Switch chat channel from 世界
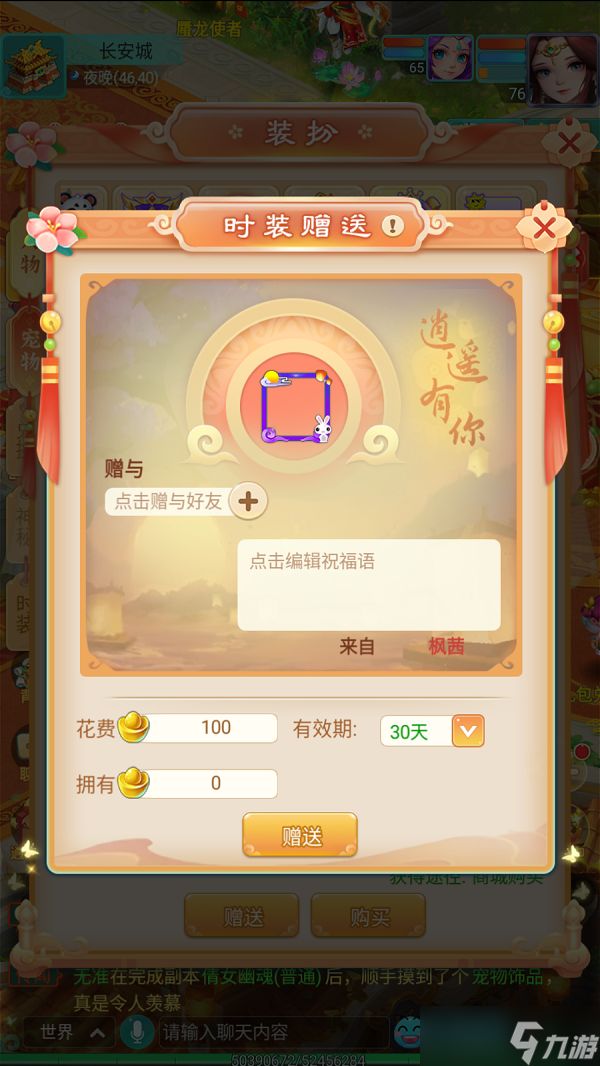 click(x=70, y=1031)
